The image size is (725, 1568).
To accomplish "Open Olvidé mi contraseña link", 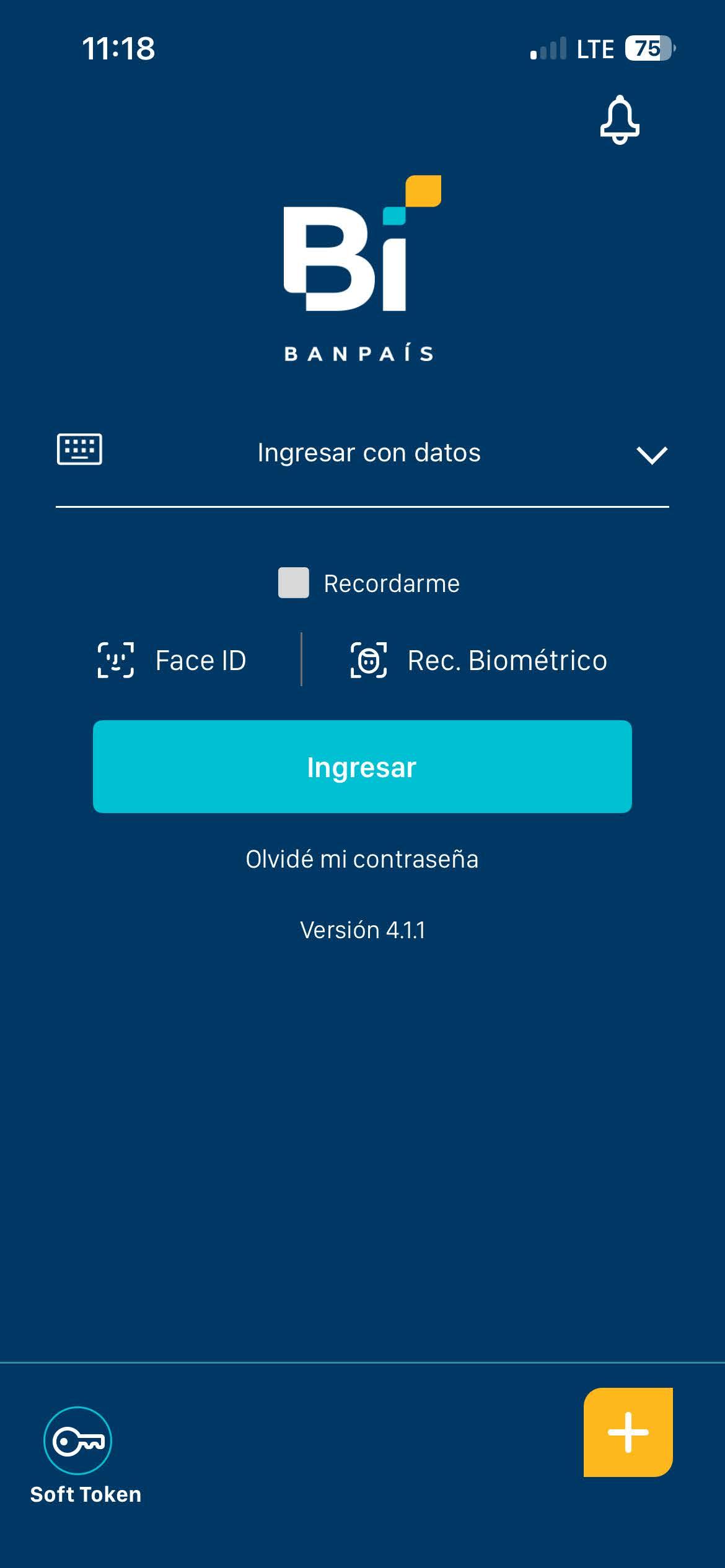I will click(x=362, y=859).
